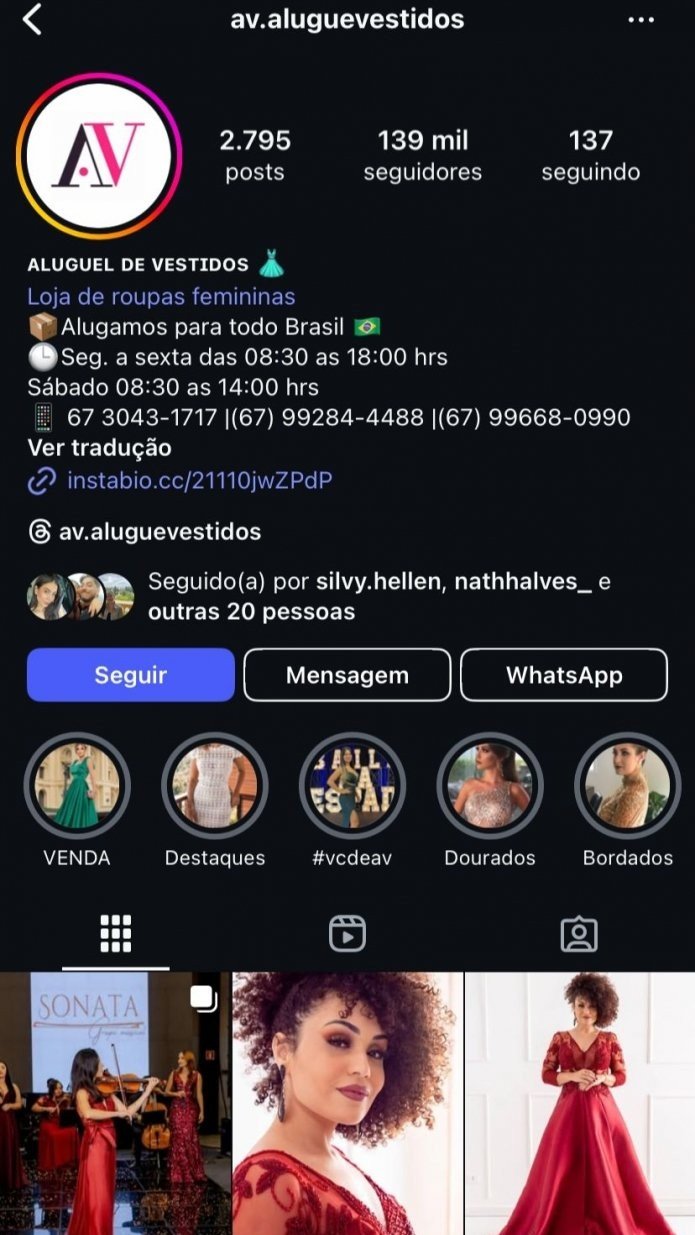Contact the shop via WhatsApp button
This screenshot has height=1235, width=695.
(564, 675)
